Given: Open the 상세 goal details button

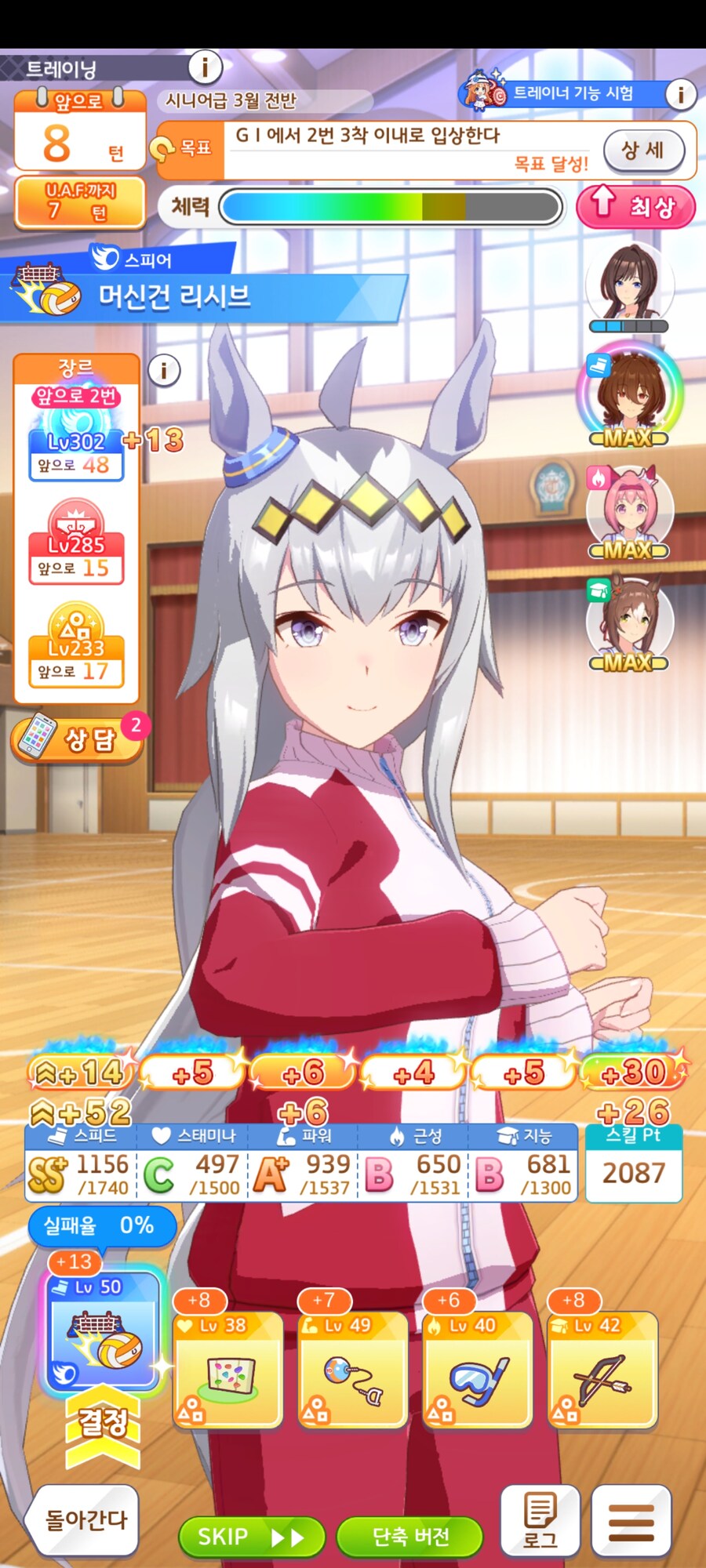Looking at the screenshot, I should 643,149.
